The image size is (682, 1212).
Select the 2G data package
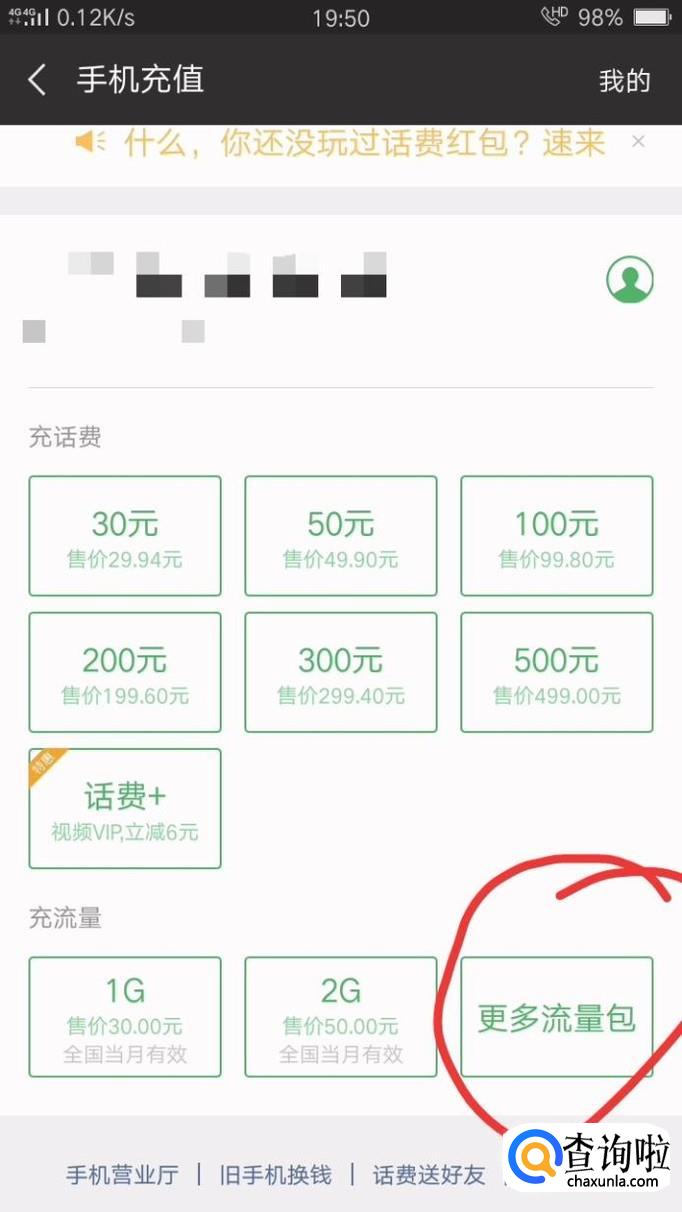pyautogui.click(x=341, y=1017)
